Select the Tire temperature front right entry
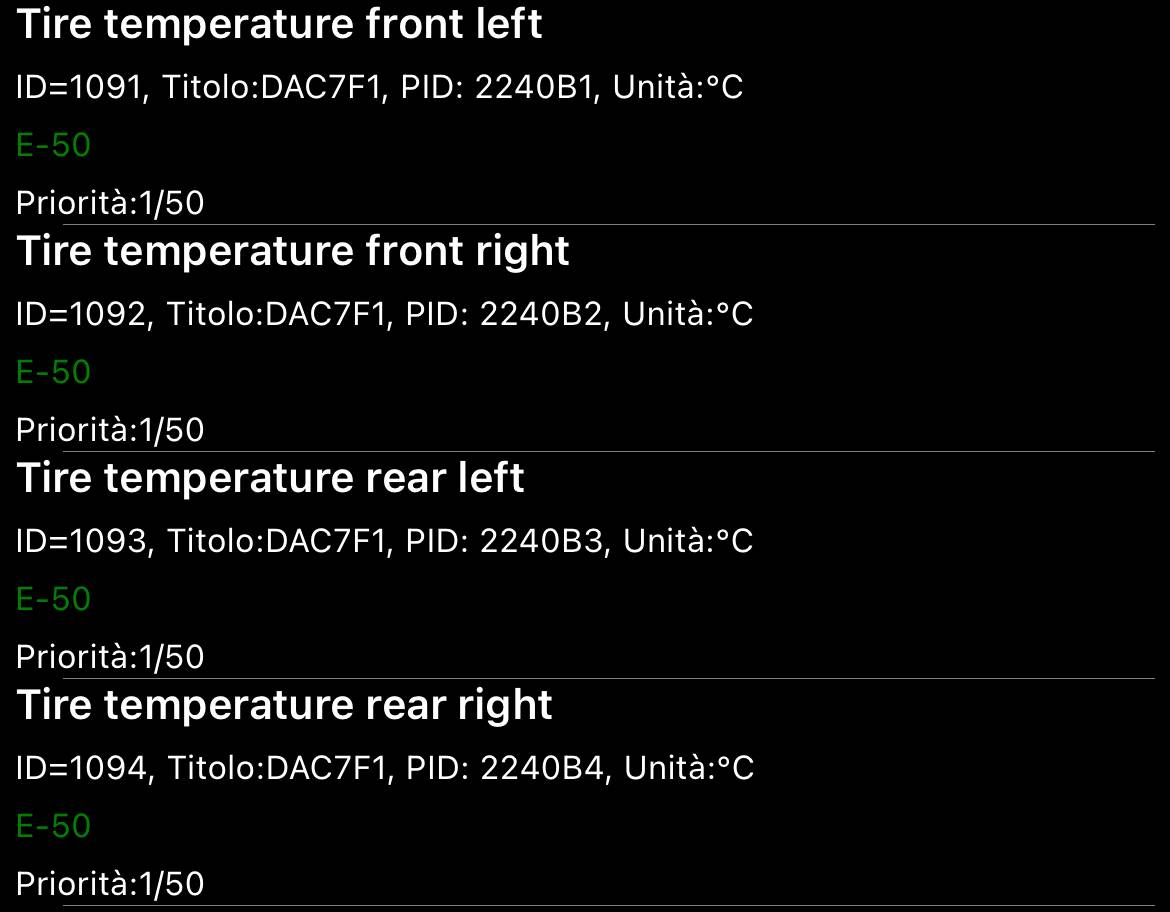 [293, 251]
